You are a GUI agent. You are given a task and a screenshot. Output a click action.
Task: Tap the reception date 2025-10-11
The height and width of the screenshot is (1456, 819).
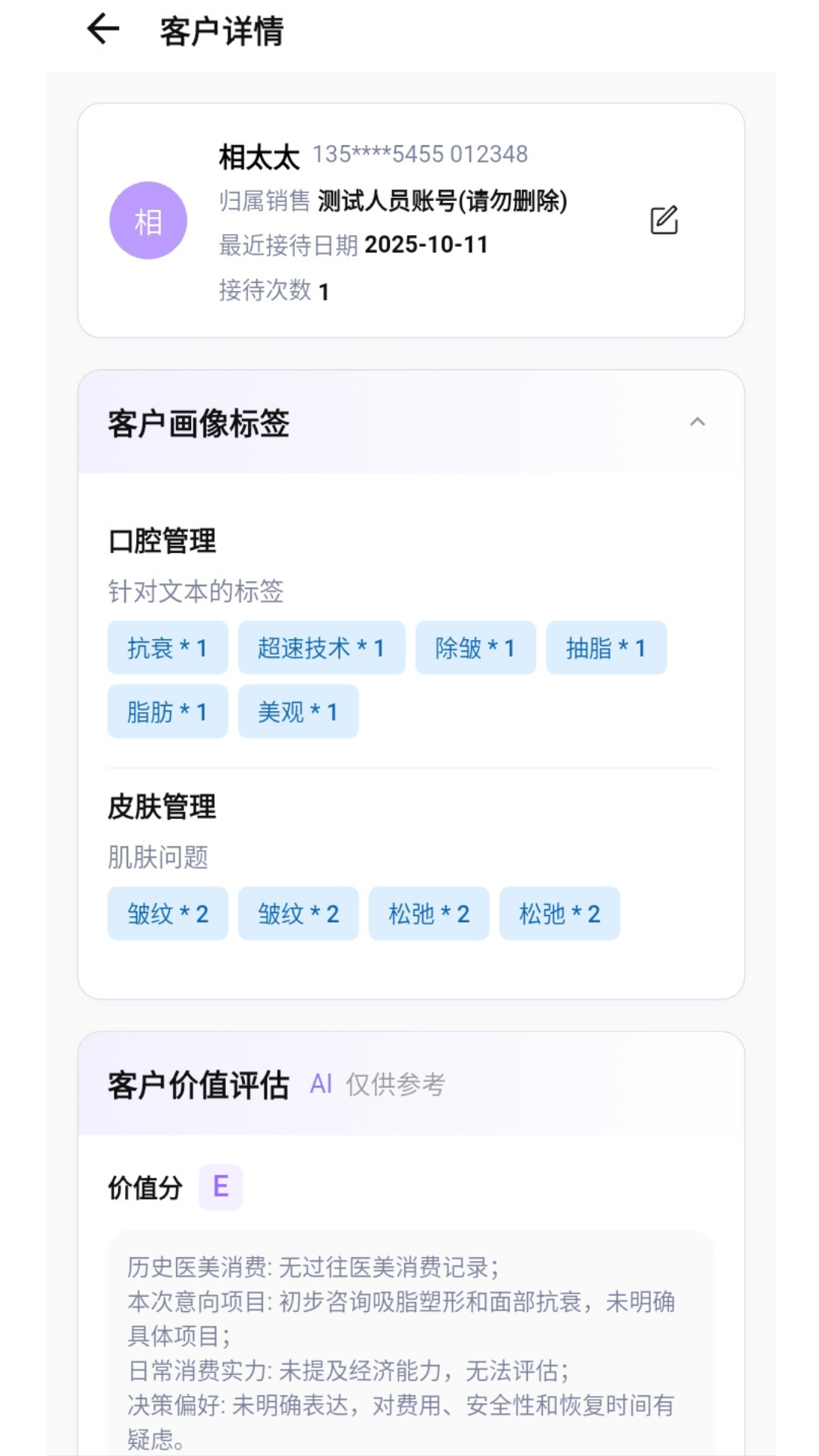pos(425,244)
